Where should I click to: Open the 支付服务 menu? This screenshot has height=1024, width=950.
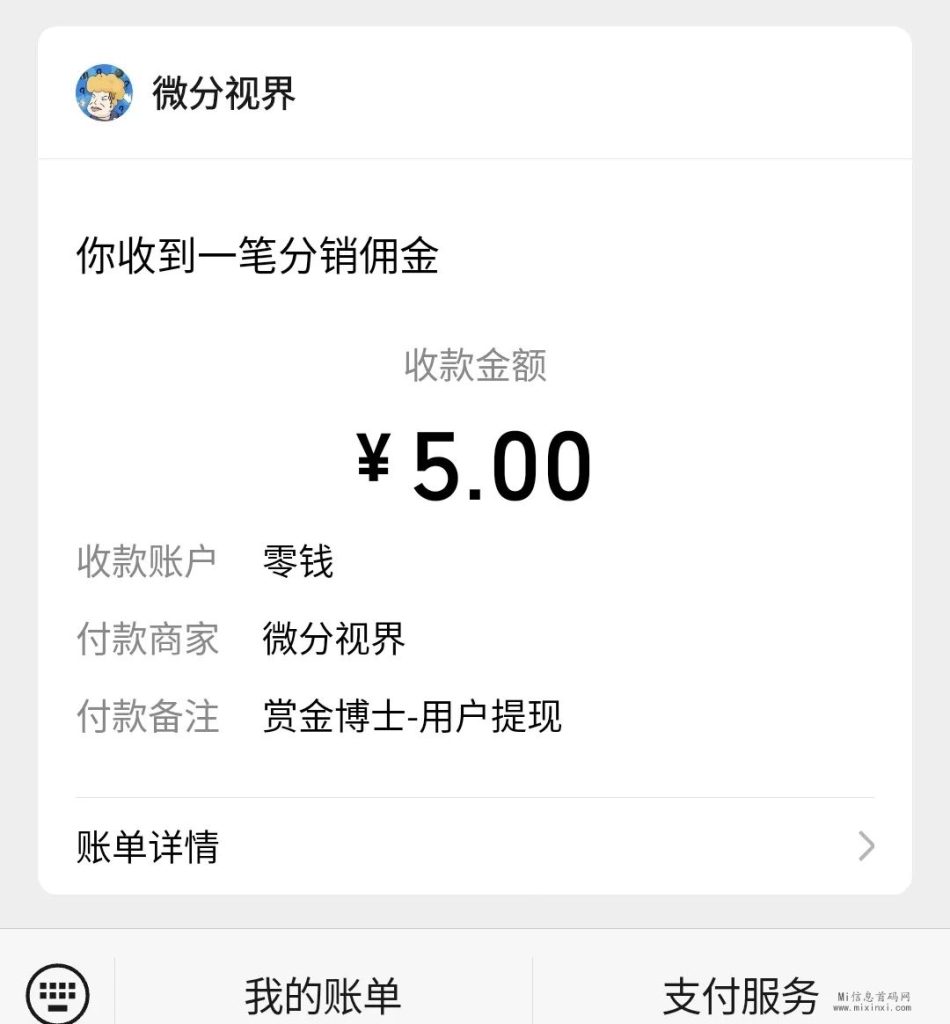click(741, 995)
